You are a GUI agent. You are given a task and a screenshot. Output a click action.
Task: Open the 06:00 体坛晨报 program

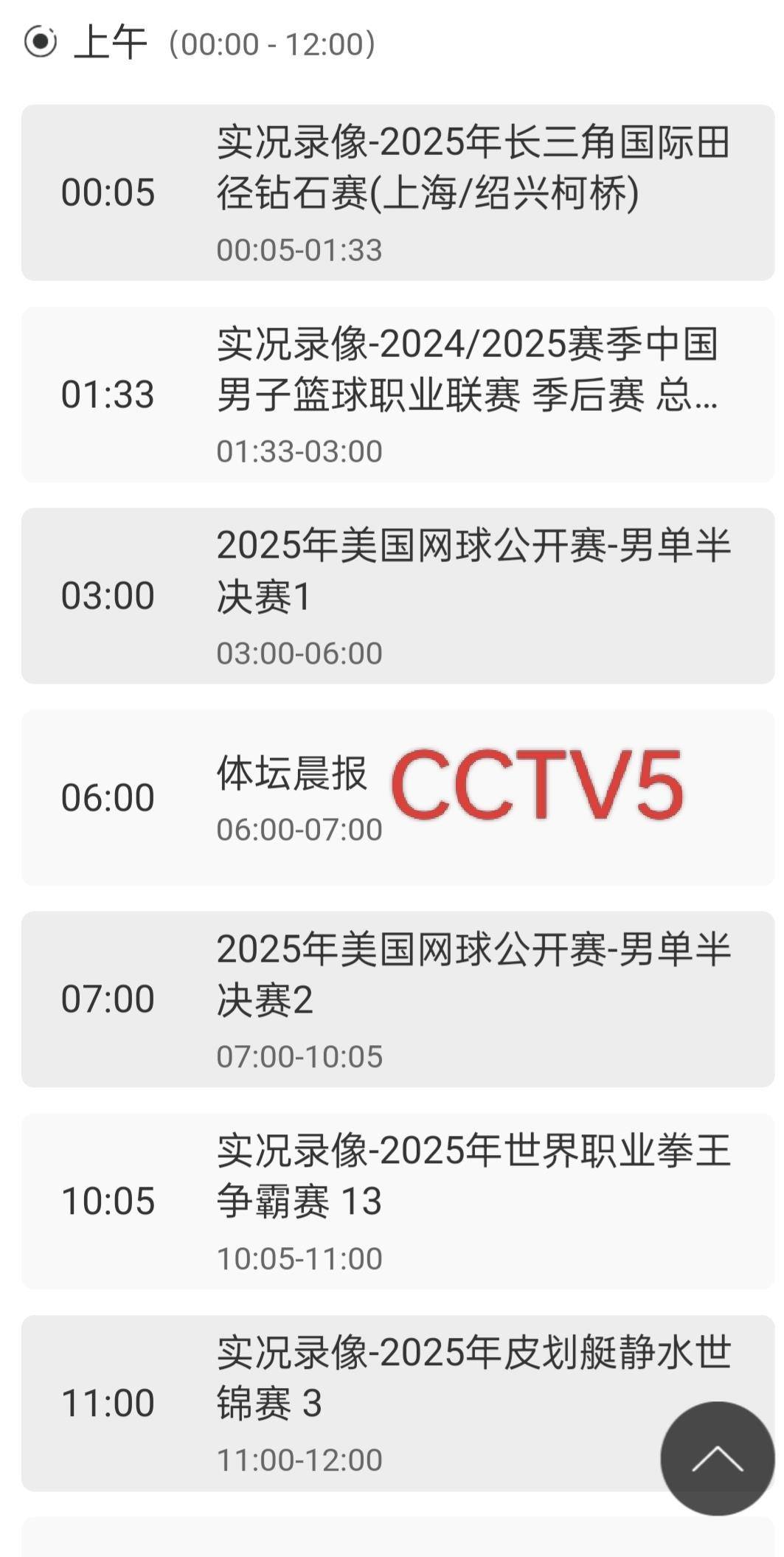398,798
